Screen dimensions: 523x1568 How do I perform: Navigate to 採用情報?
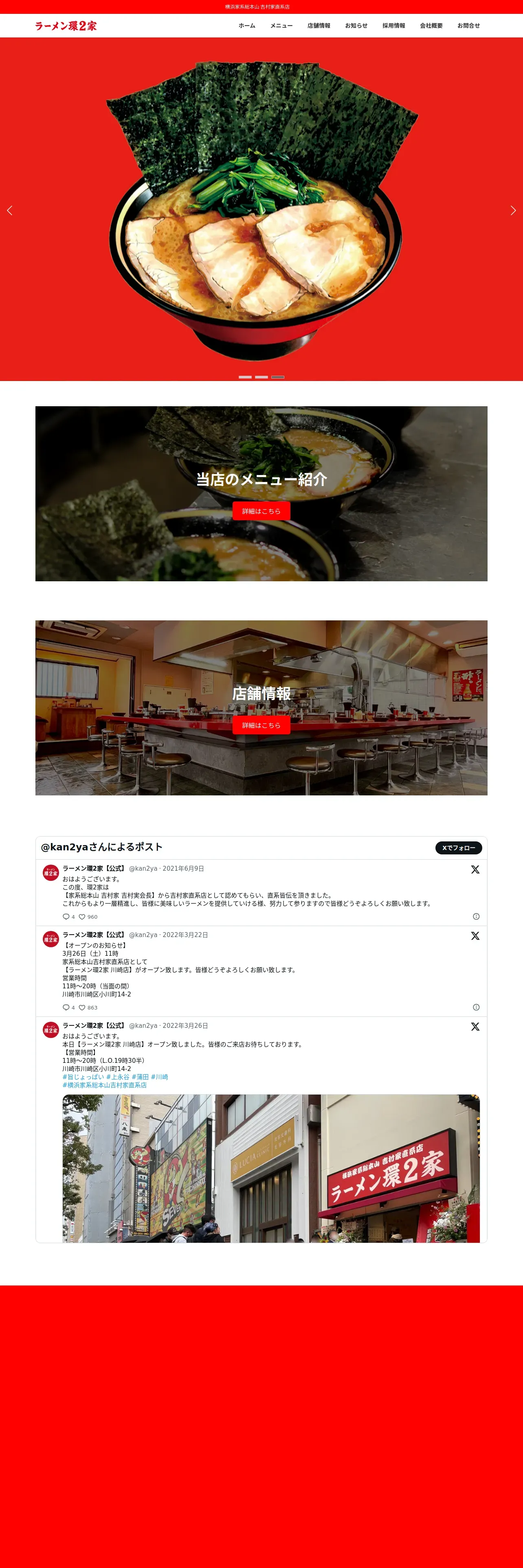[393, 26]
